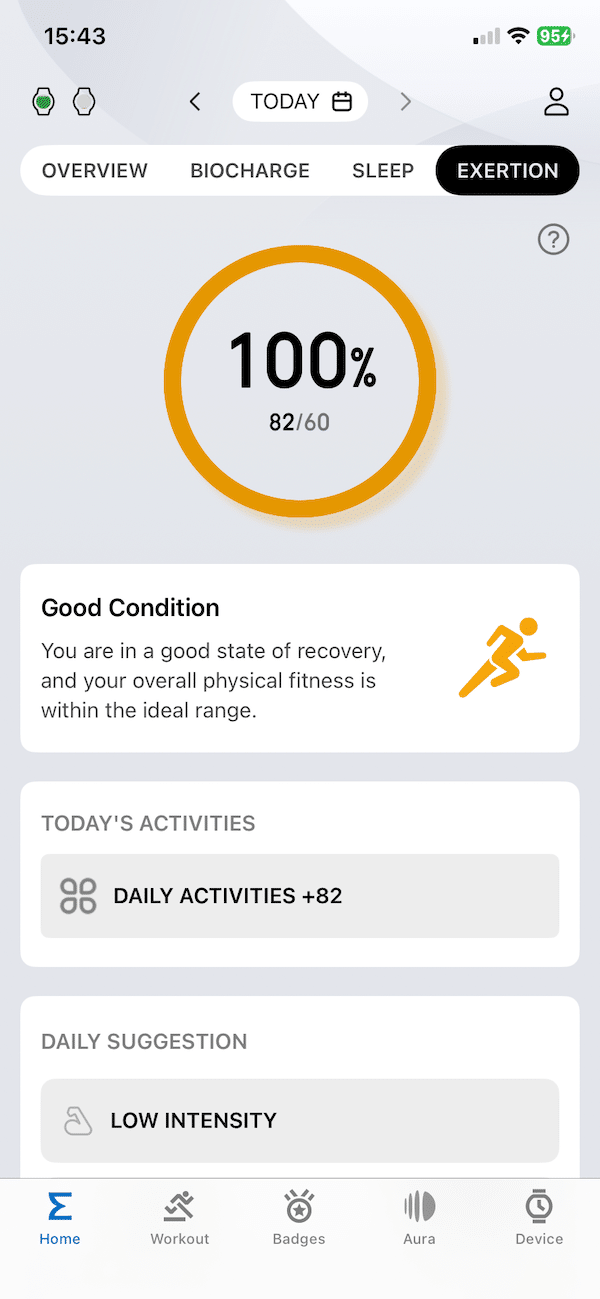The height and width of the screenshot is (1299, 600).
Task: Select the EXERTION tab
Action: tap(507, 171)
